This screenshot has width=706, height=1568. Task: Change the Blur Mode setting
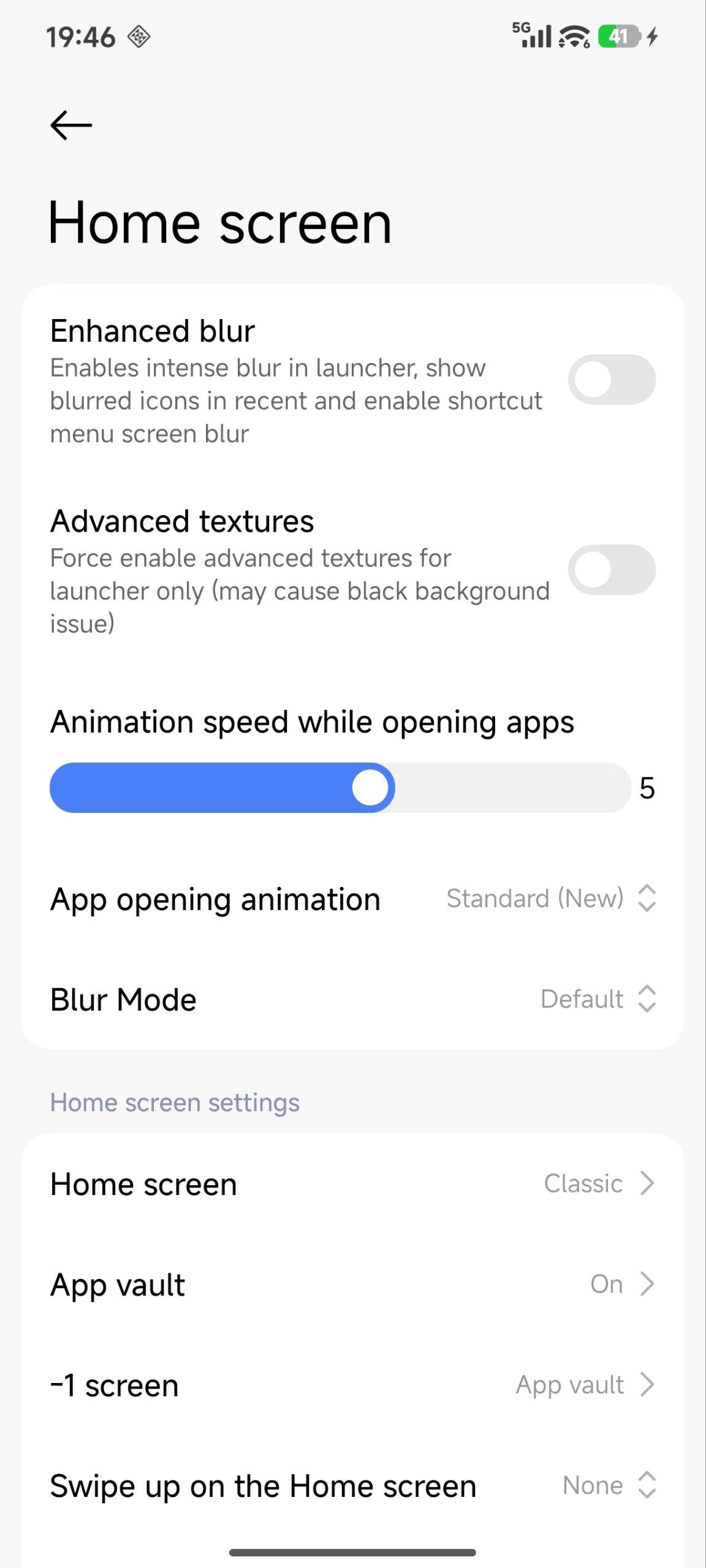coord(598,999)
